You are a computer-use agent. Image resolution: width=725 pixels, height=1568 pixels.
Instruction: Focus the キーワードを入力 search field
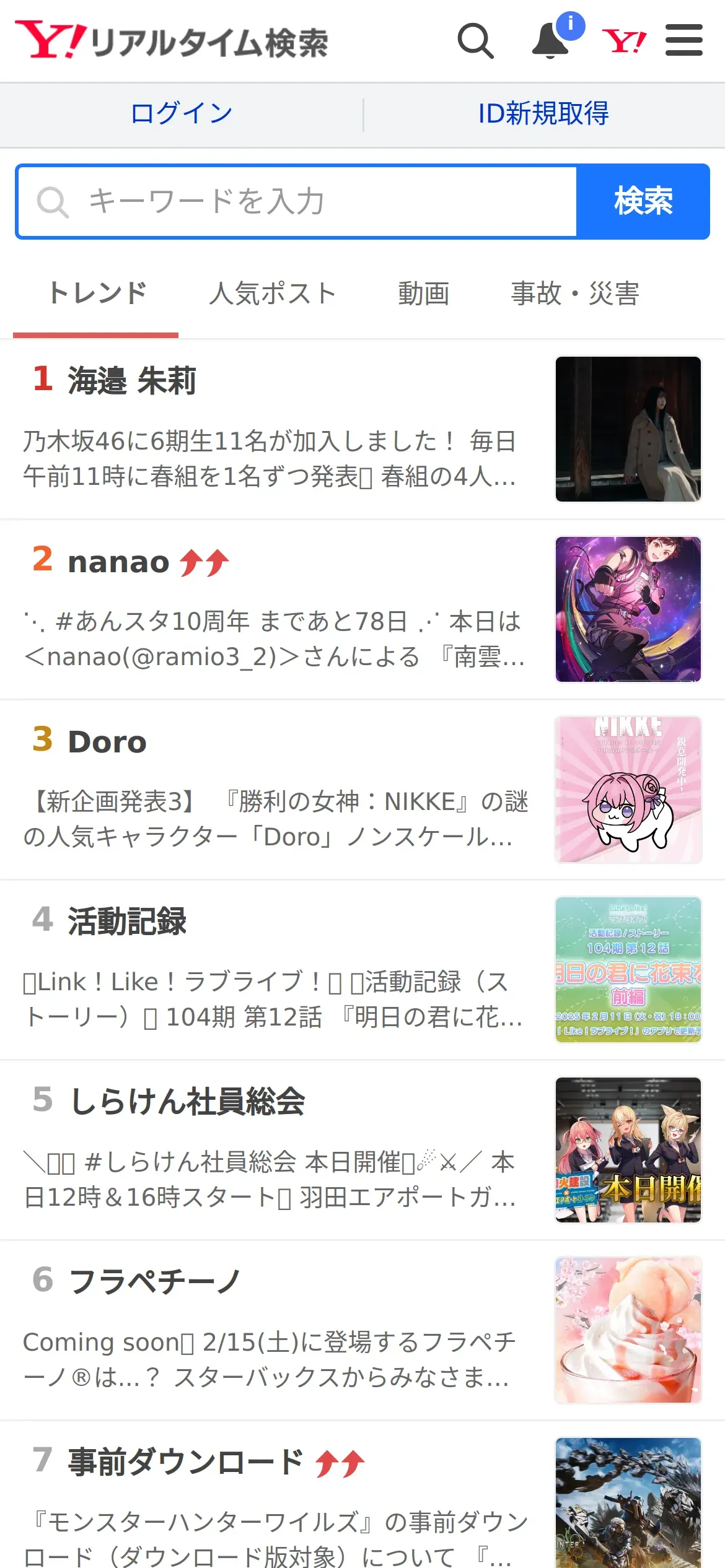coord(297,202)
